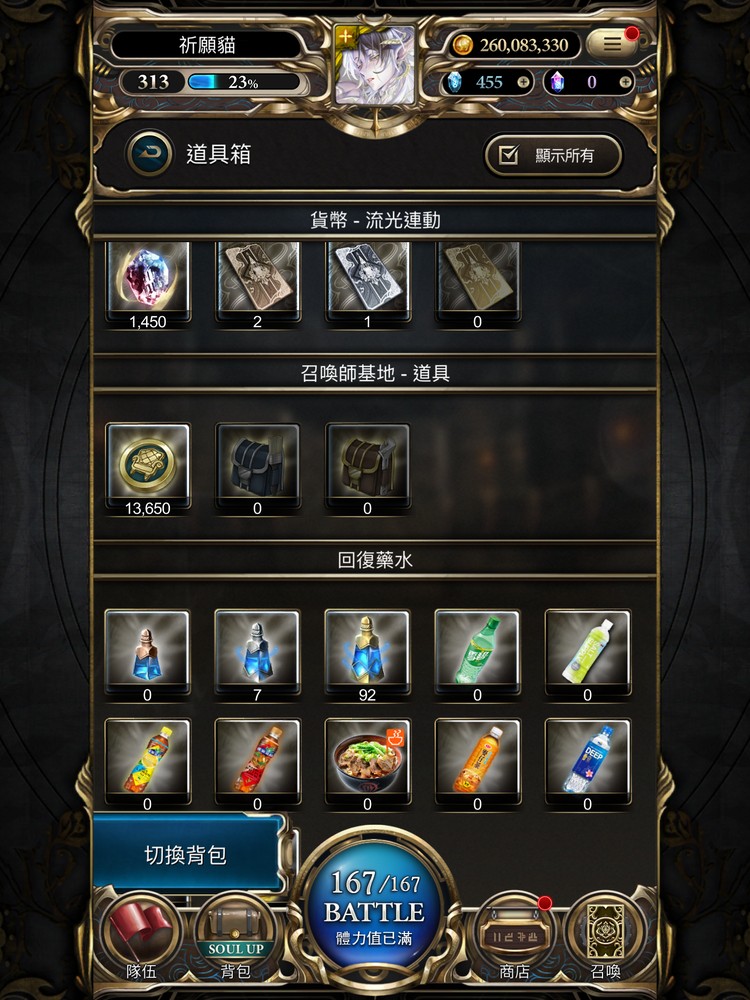Select the treasure chest showing 13,650
Viewport: 750px width, 1000px height.
point(146,462)
